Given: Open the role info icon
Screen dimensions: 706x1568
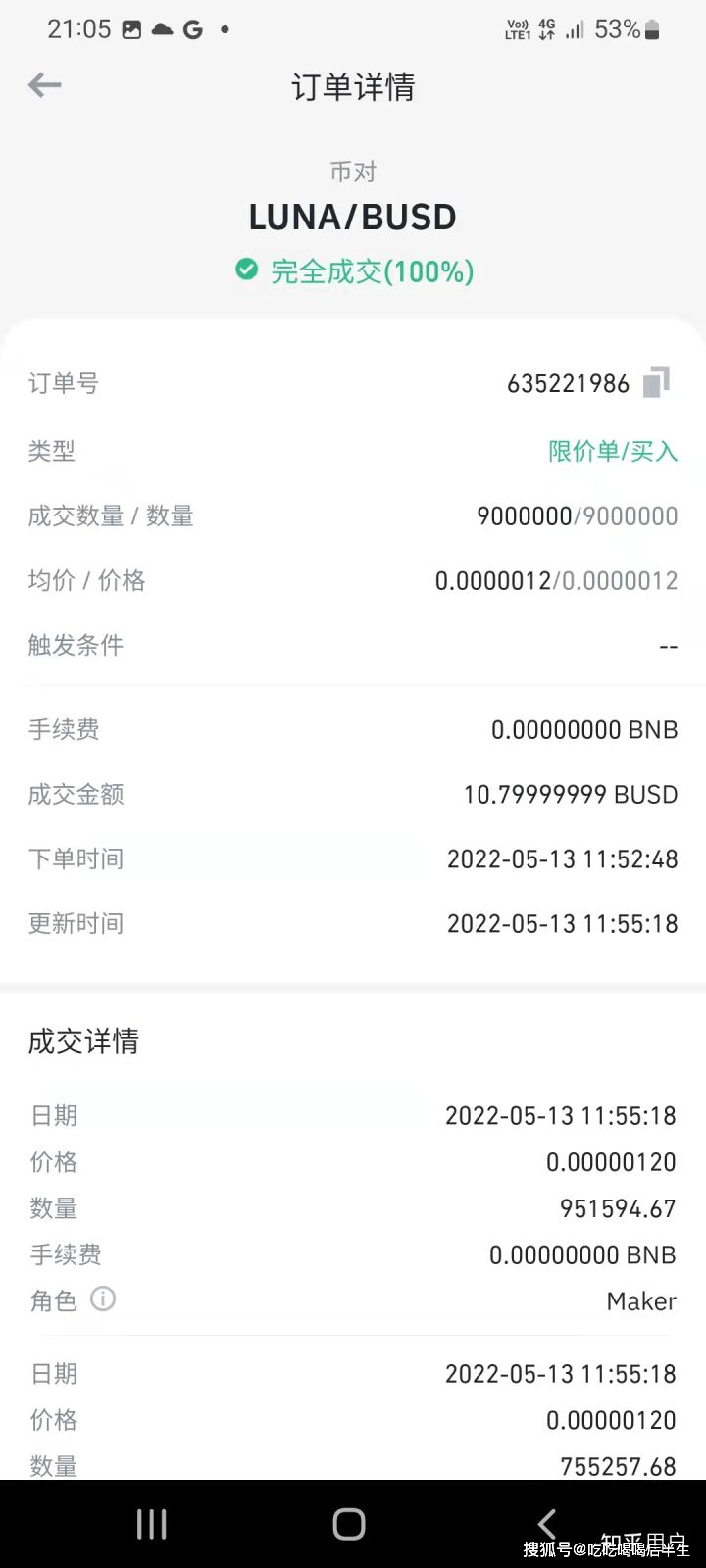Looking at the screenshot, I should click(103, 1299).
